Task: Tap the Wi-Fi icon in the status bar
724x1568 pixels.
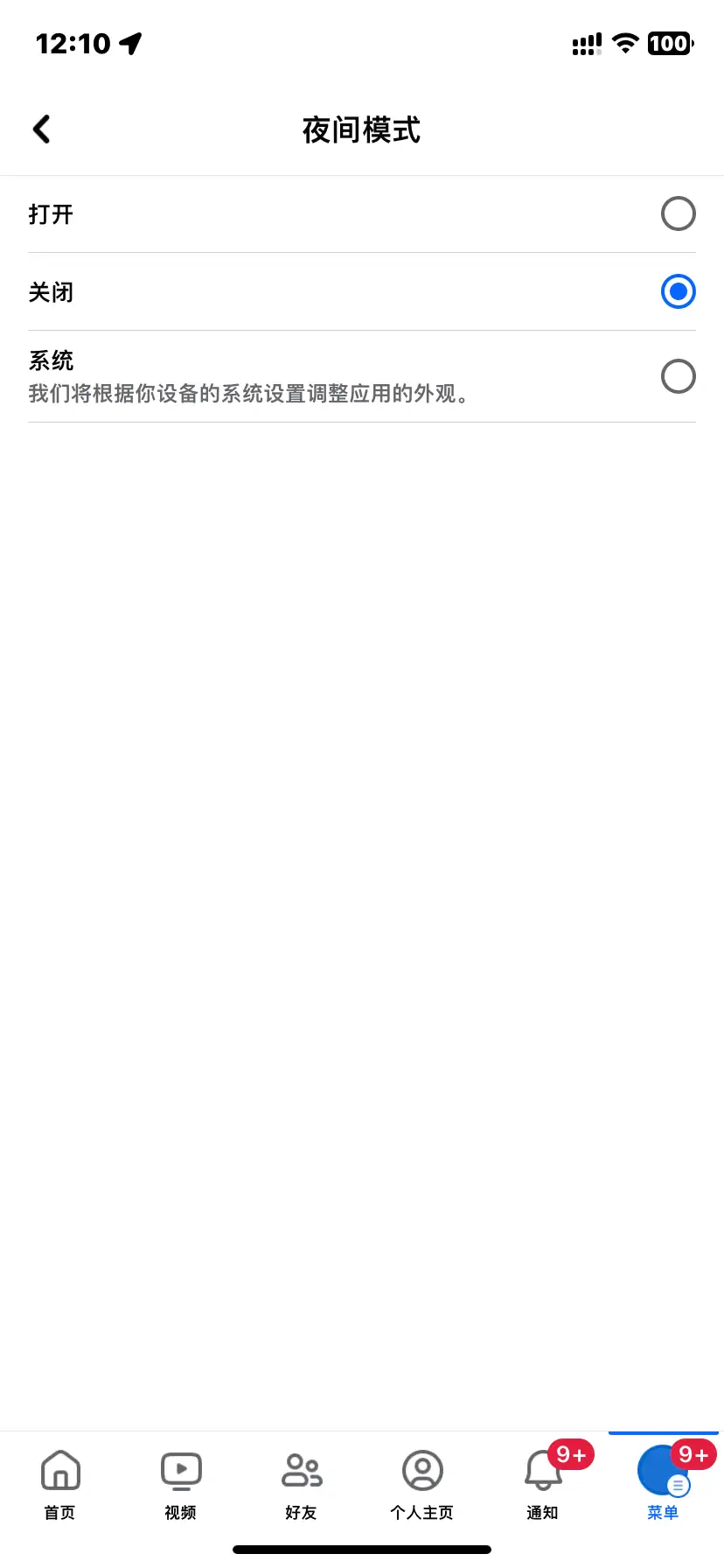Action: point(624,44)
